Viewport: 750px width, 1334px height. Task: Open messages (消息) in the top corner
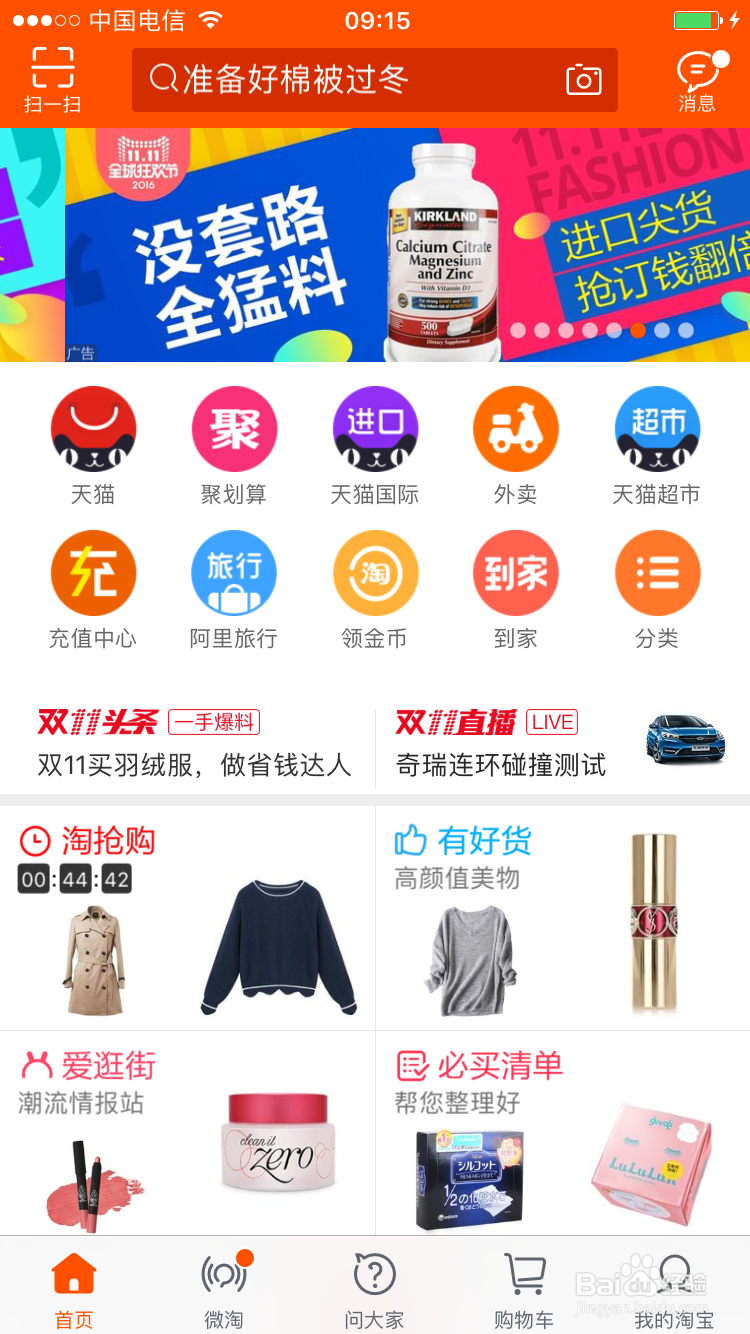(x=697, y=78)
